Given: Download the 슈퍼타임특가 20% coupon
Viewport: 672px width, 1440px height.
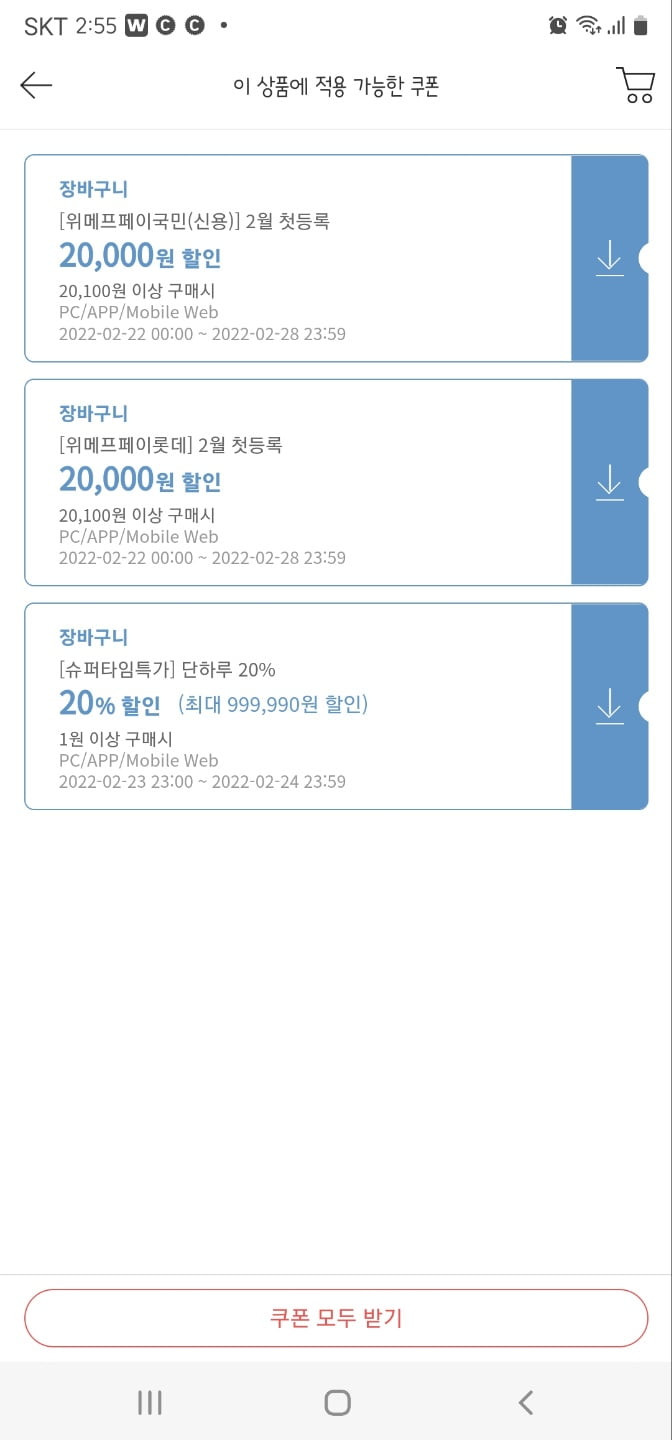Looking at the screenshot, I should pyautogui.click(x=609, y=706).
